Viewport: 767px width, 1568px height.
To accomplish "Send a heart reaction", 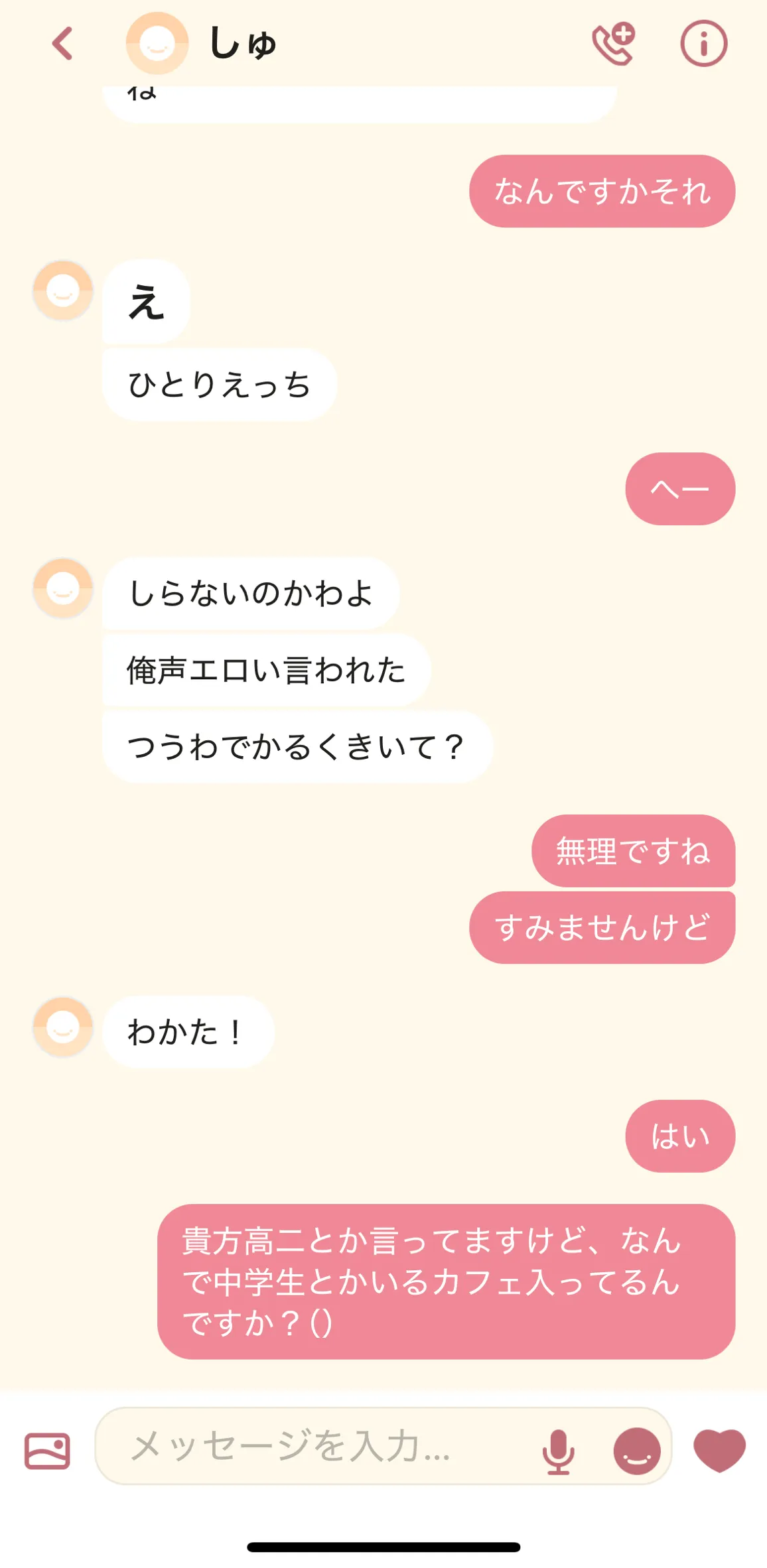I will [x=719, y=1451].
